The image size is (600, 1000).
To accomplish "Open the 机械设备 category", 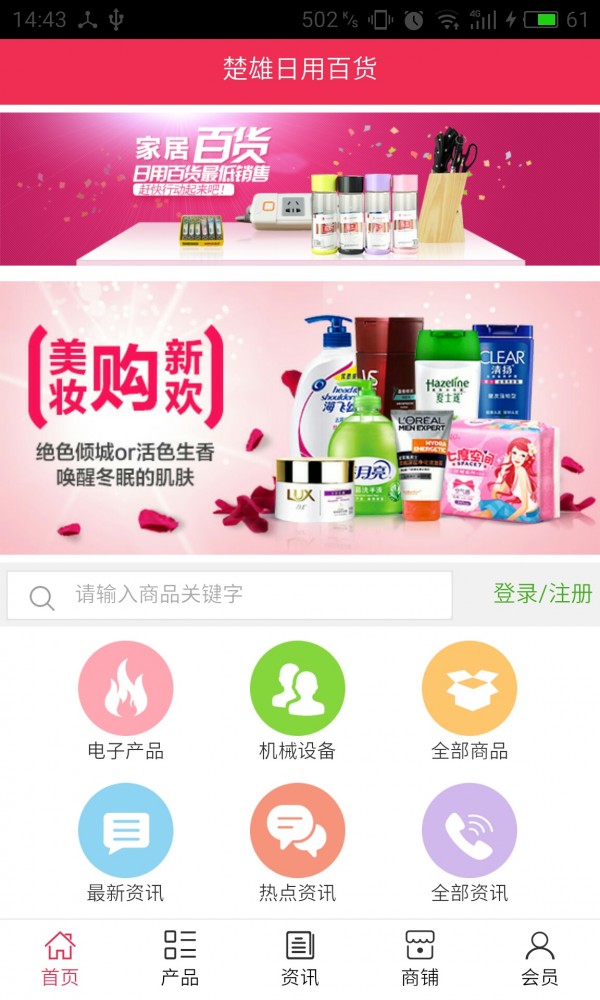I will (x=298, y=700).
